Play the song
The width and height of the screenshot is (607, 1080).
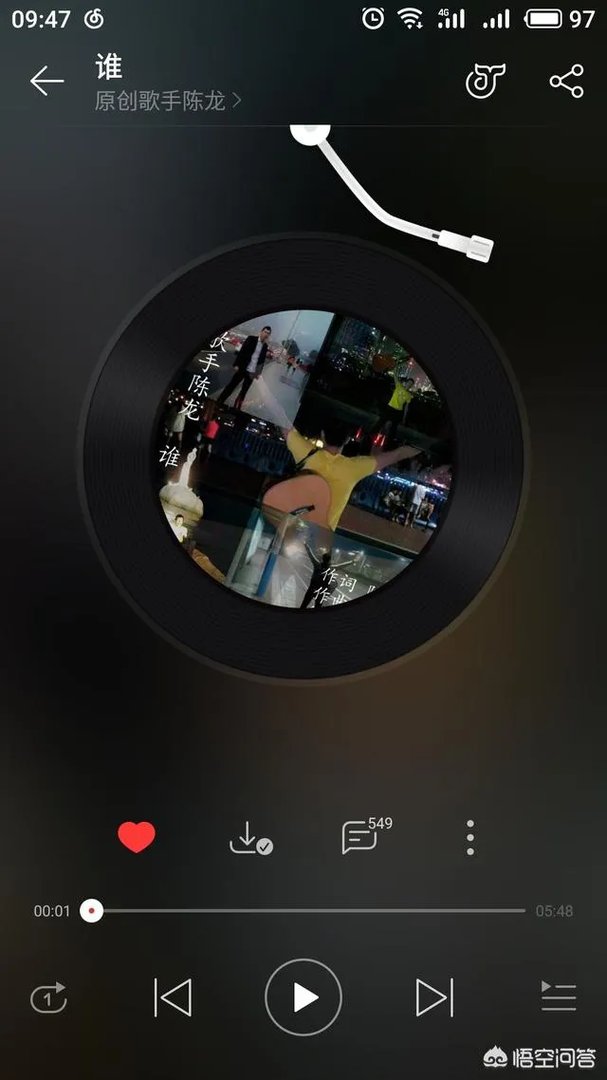coord(303,997)
